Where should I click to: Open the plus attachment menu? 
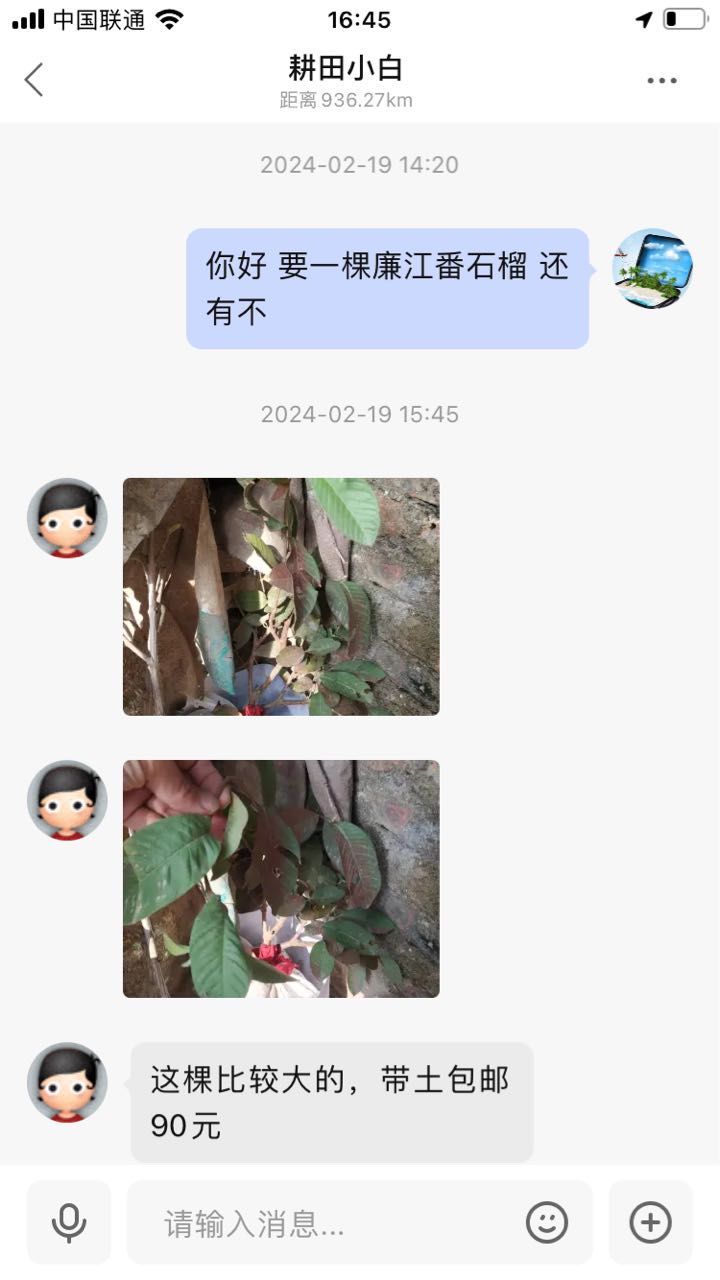point(651,1222)
